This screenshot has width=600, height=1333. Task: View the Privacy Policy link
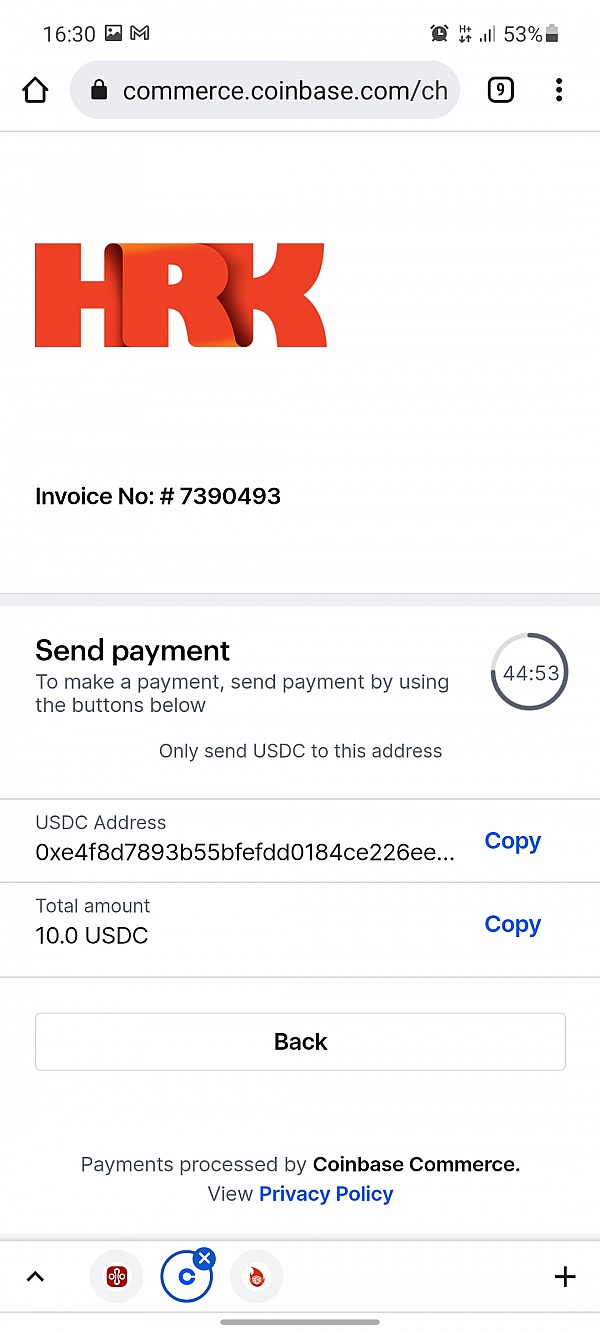(x=326, y=1194)
